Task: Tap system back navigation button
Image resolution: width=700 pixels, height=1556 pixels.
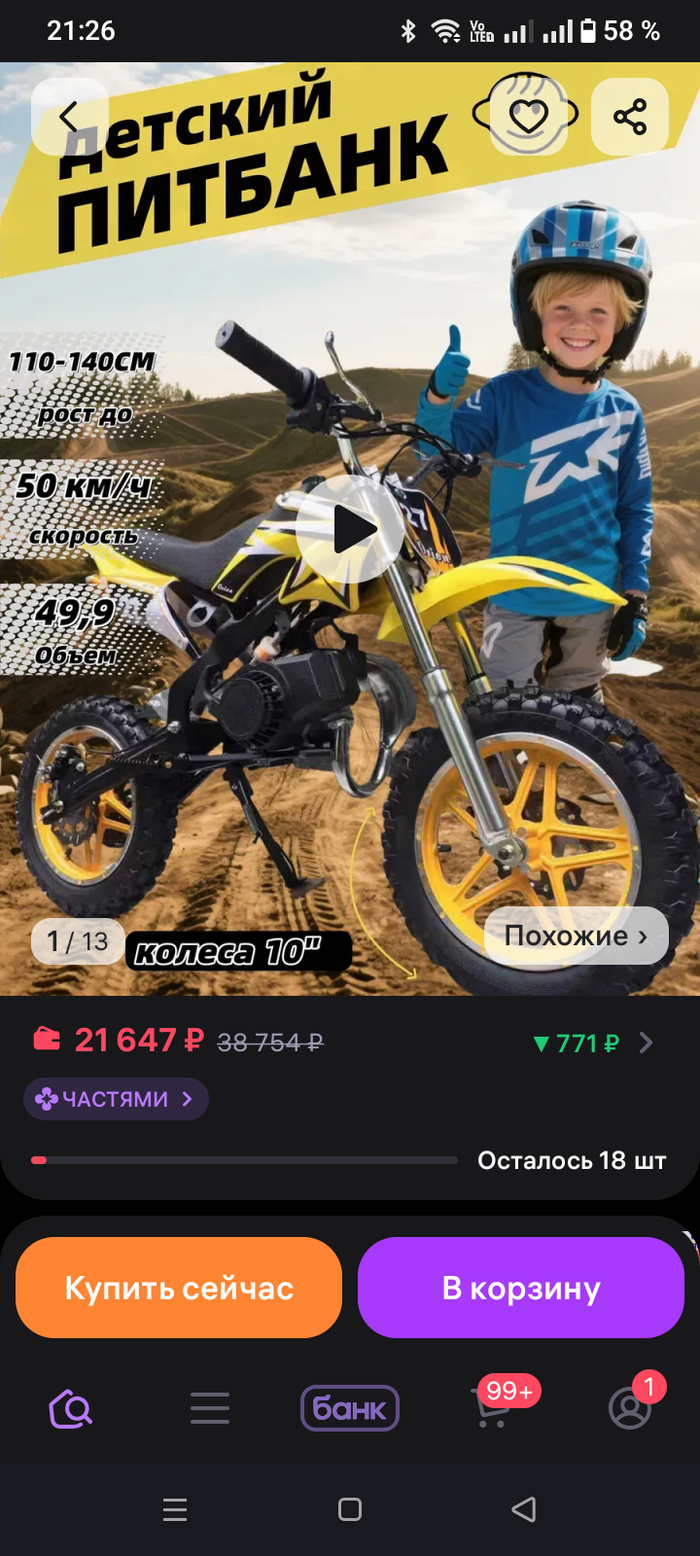Action: (524, 1509)
